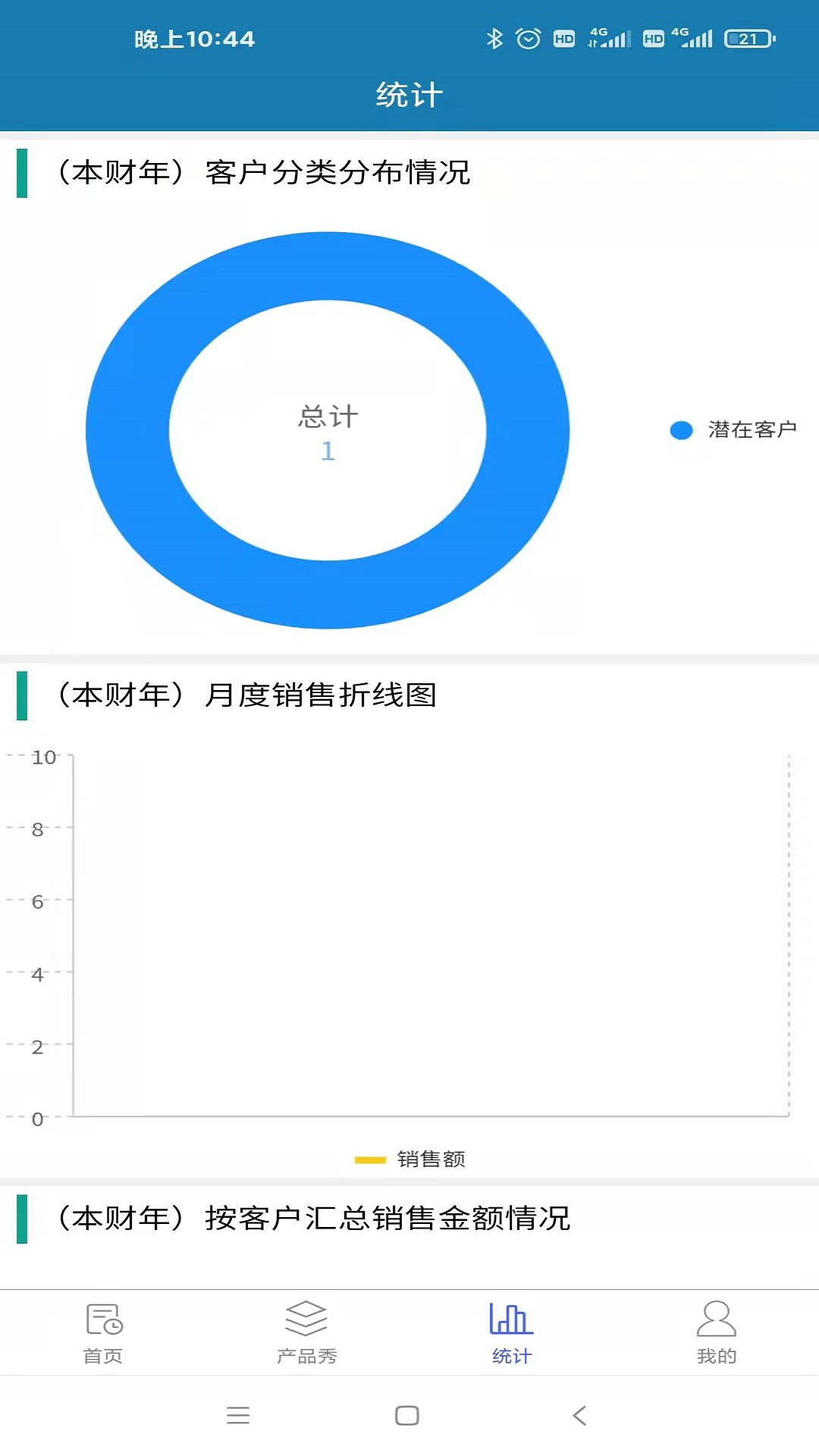Screen dimensions: 819x1456
Task: Toggle the 销售额 legend in line chart
Action: pyautogui.click(x=410, y=1159)
